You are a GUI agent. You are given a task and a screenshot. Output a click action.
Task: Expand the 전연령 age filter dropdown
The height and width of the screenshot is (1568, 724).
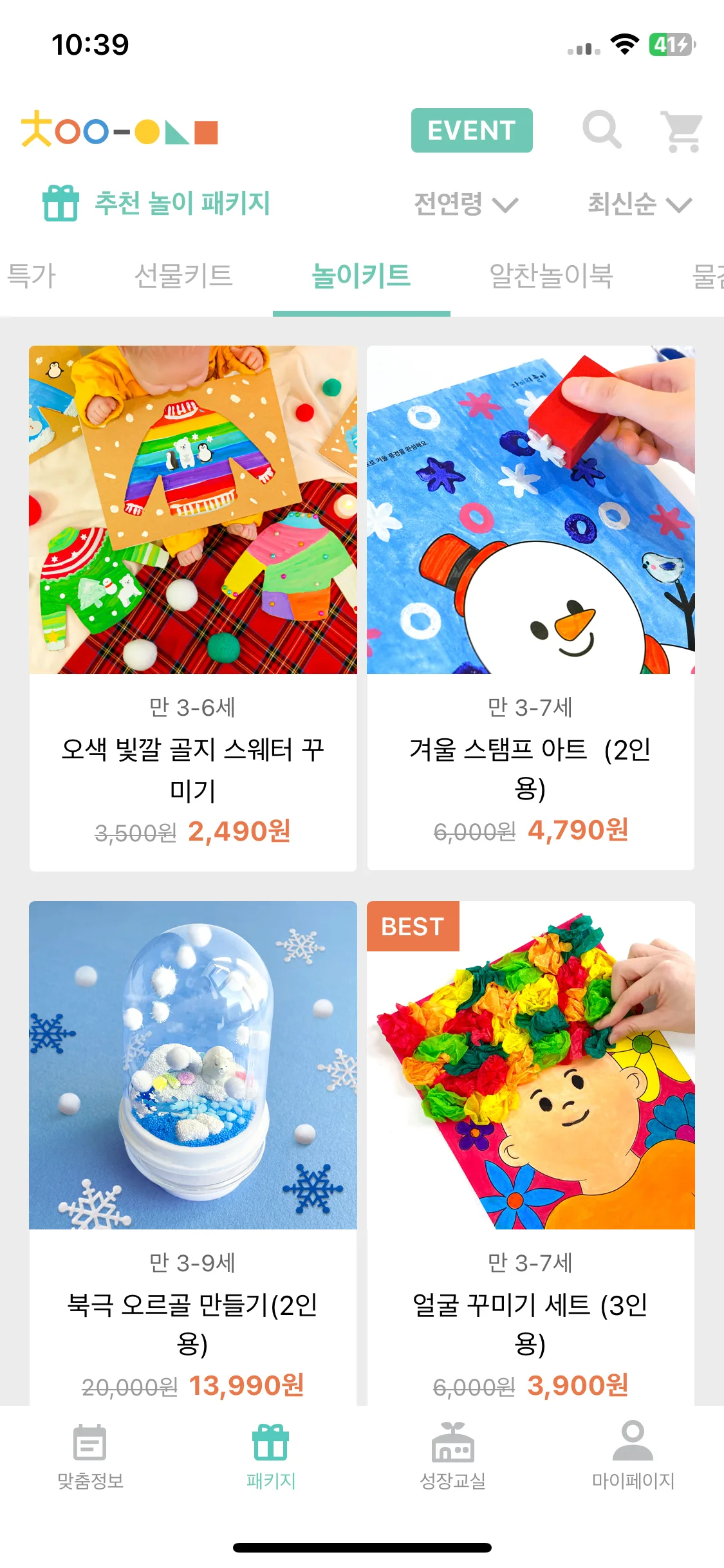pyautogui.click(x=465, y=204)
